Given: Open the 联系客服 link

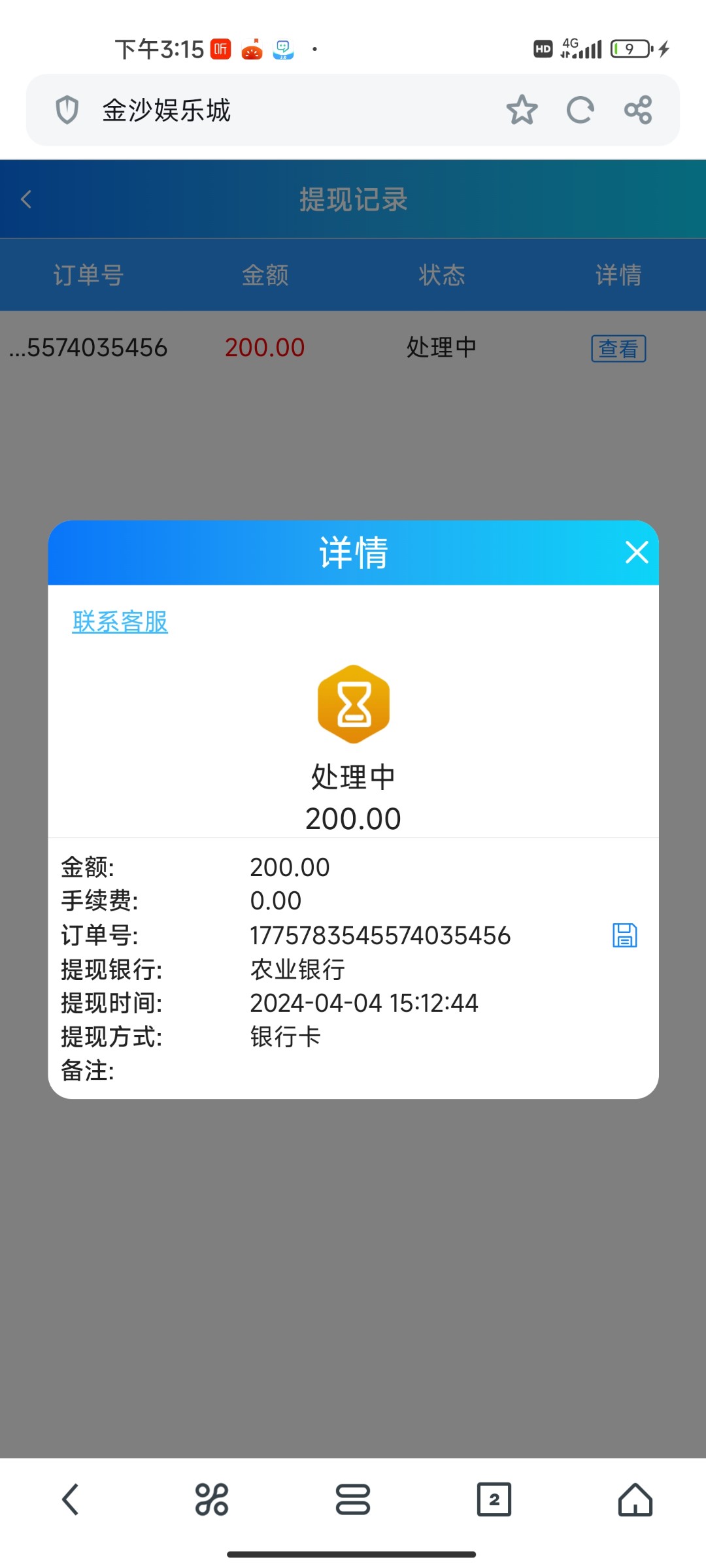Looking at the screenshot, I should pos(120,621).
